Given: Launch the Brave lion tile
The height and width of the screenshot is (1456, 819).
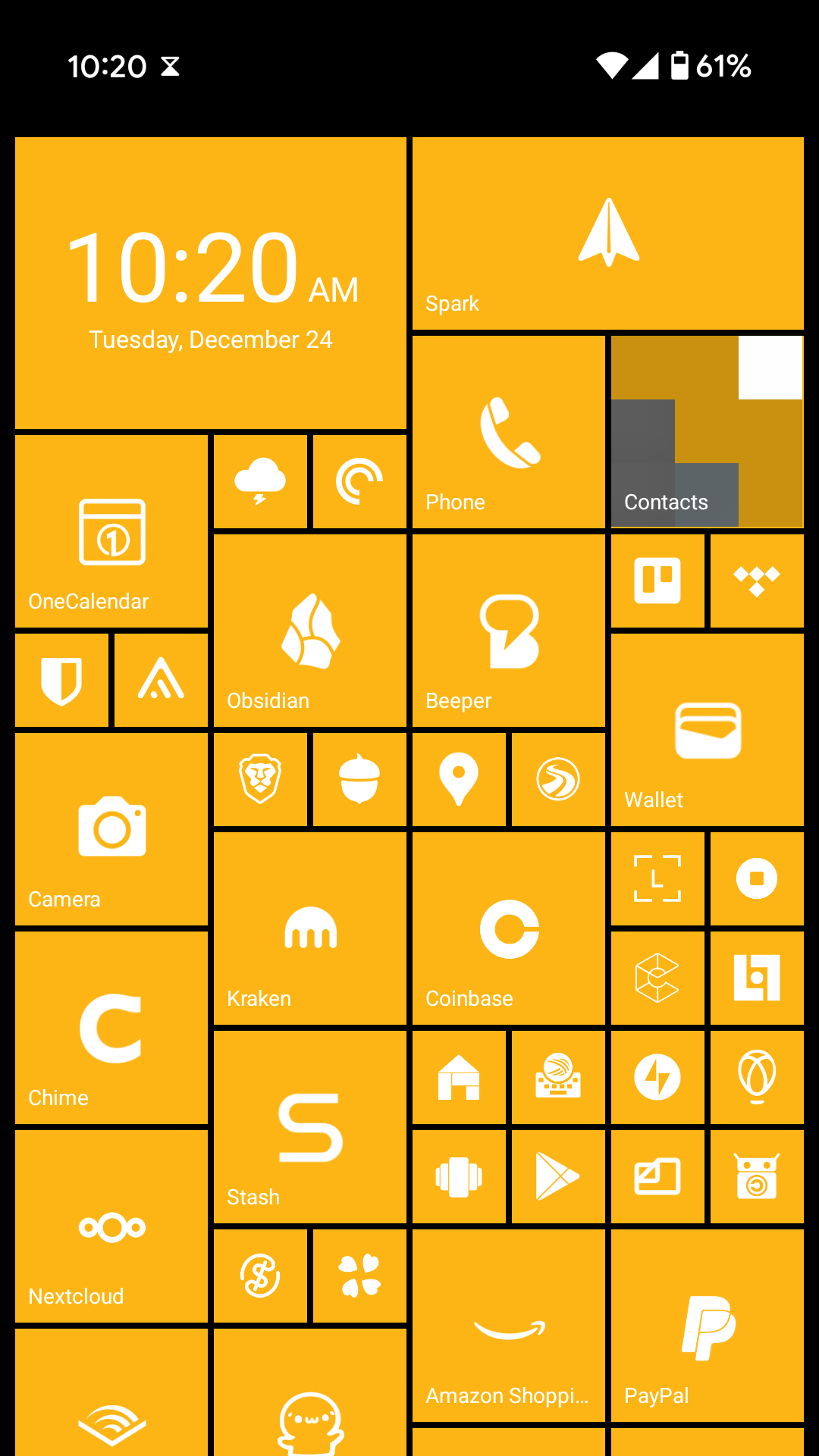Looking at the screenshot, I should [x=260, y=779].
